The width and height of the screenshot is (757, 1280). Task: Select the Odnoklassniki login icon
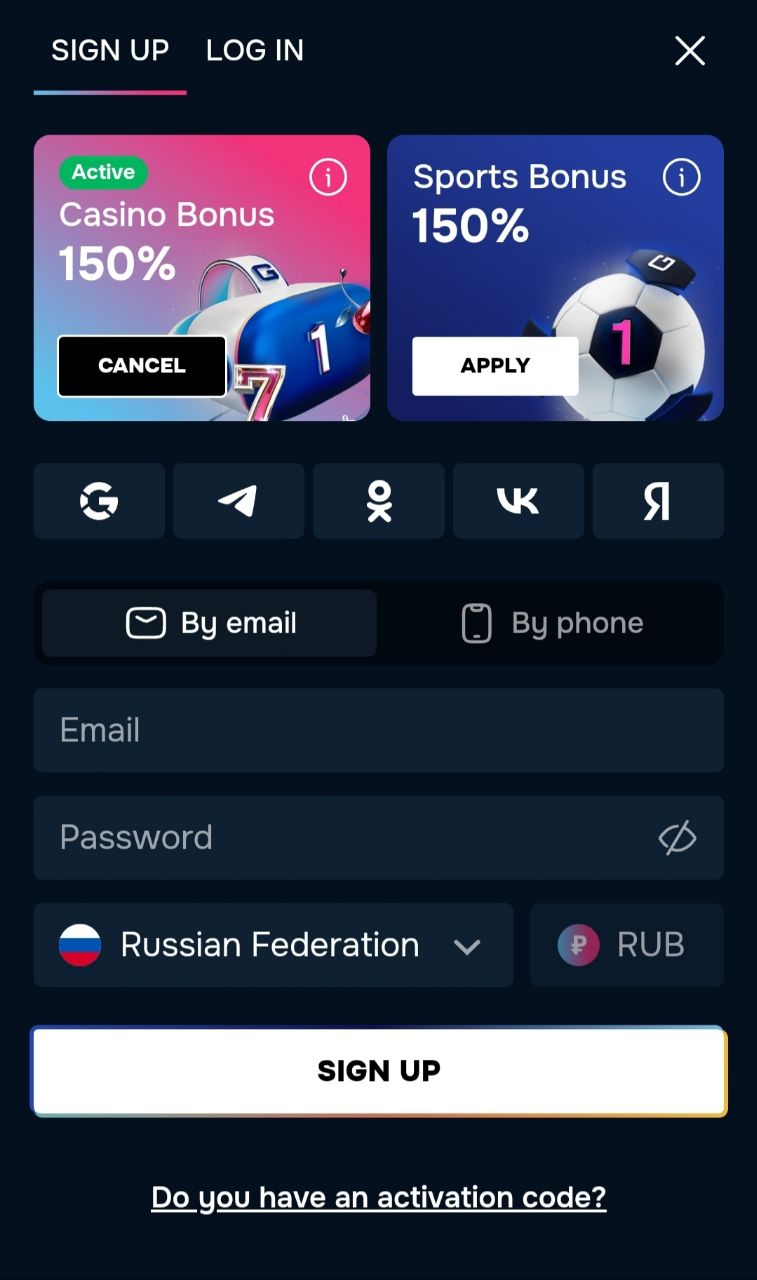[x=378, y=501]
